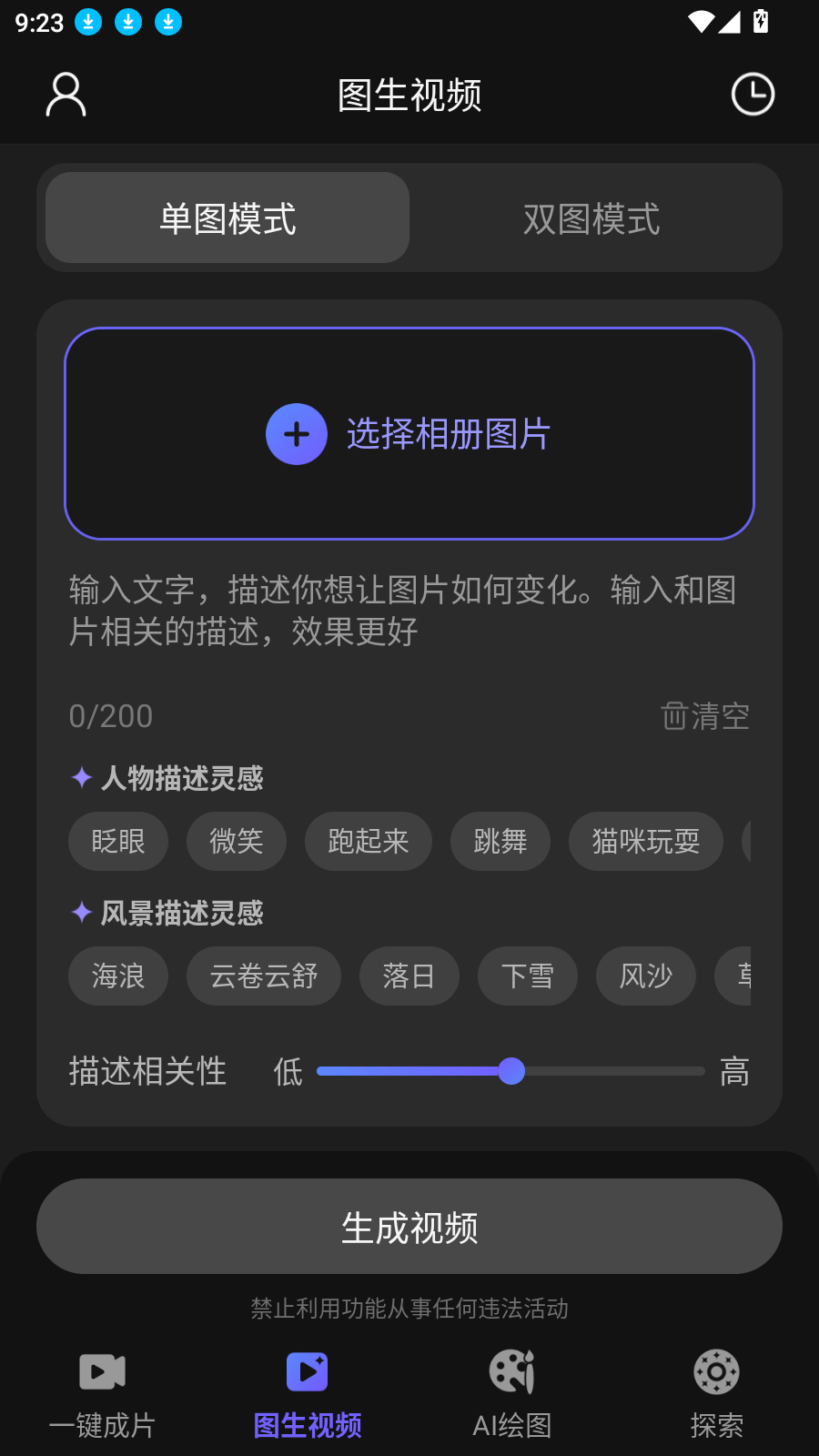Click the plus icon to add photo

(297, 434)
